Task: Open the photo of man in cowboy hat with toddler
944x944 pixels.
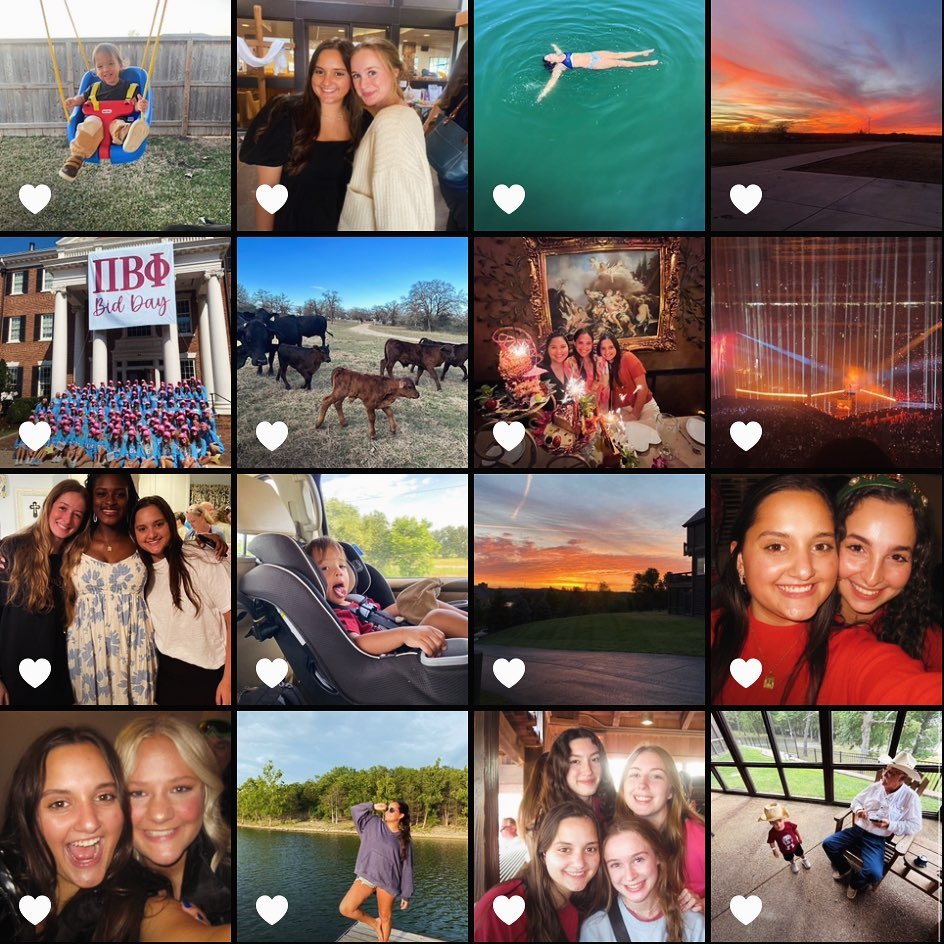Action: pos(826,826)
